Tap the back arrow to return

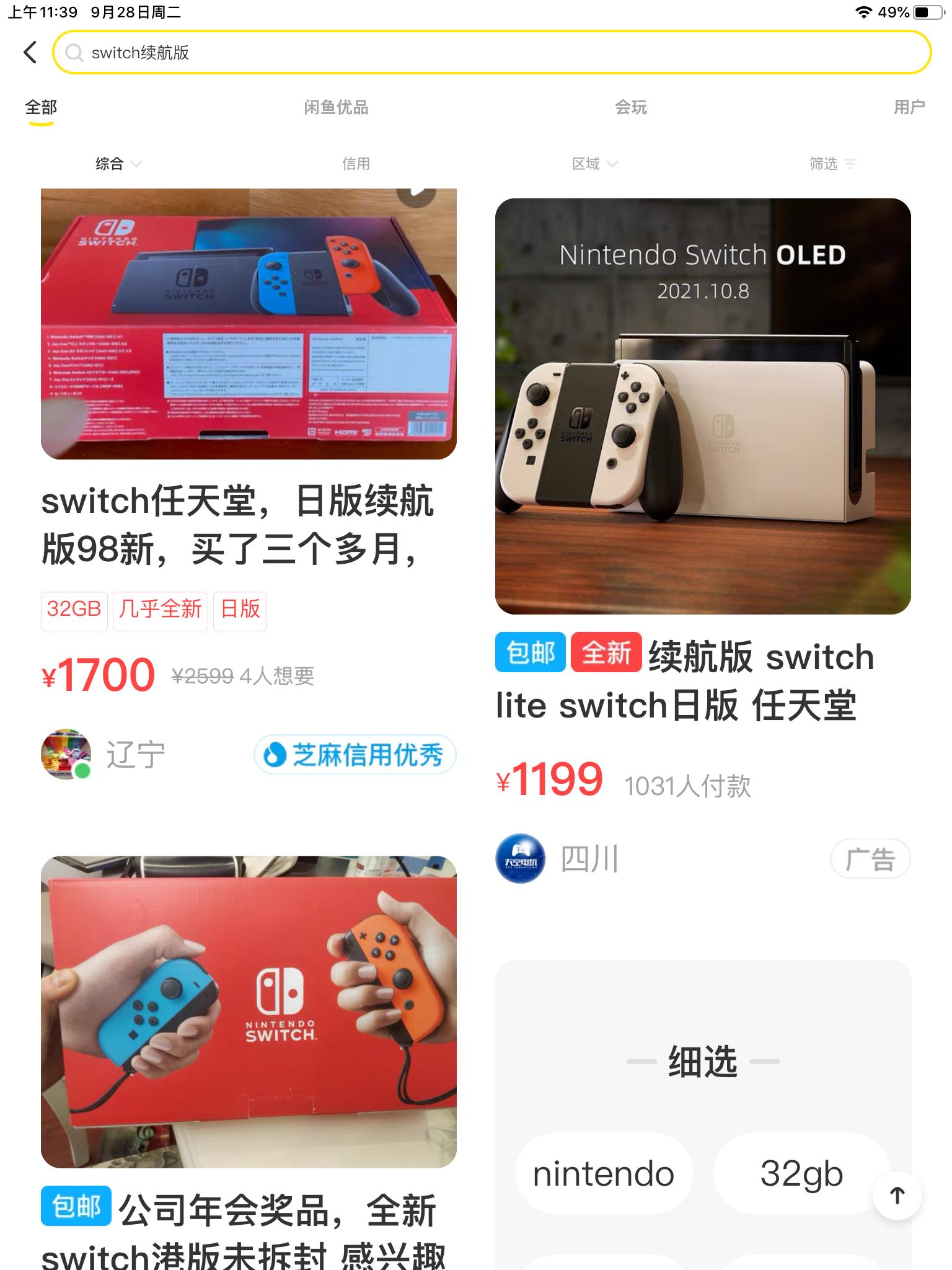pos(29,52)
